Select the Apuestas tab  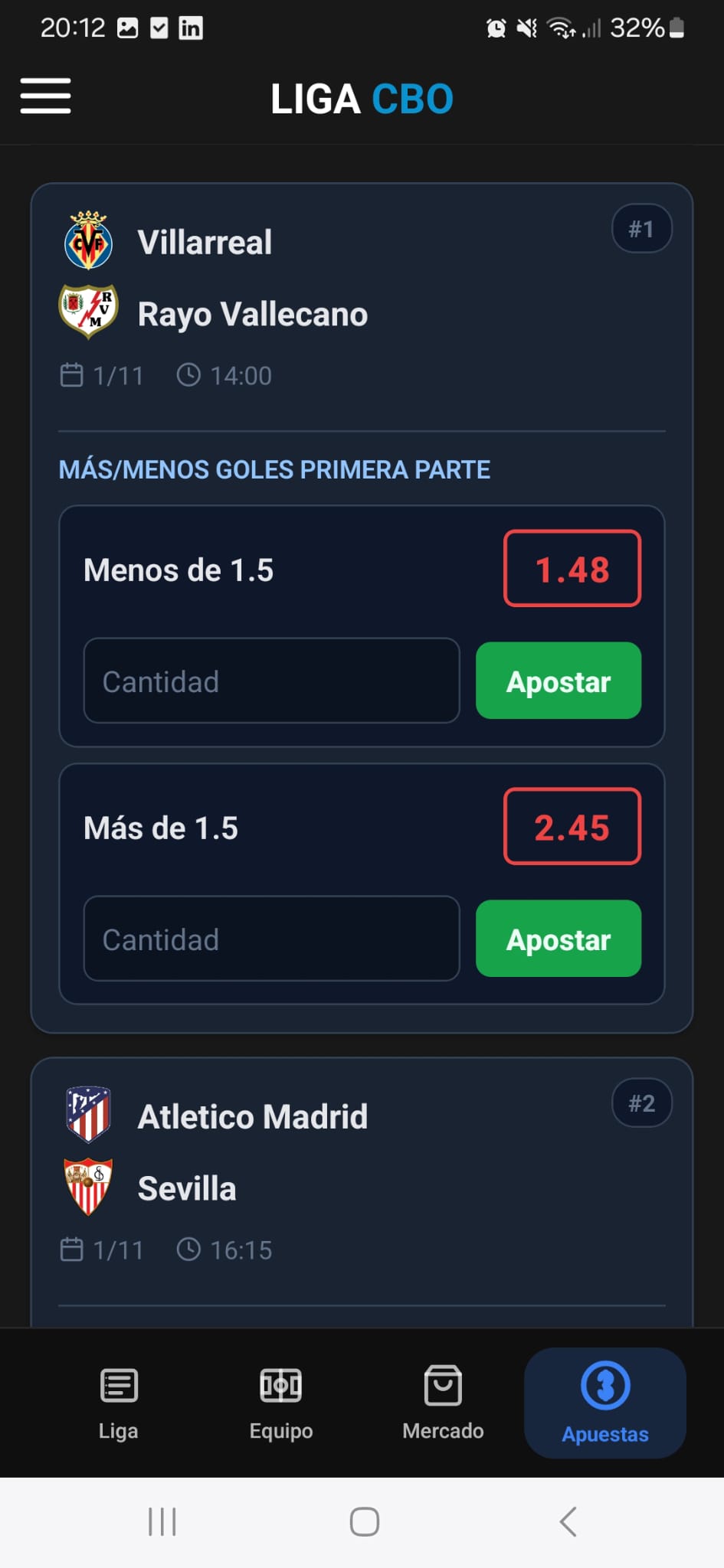604,1405
